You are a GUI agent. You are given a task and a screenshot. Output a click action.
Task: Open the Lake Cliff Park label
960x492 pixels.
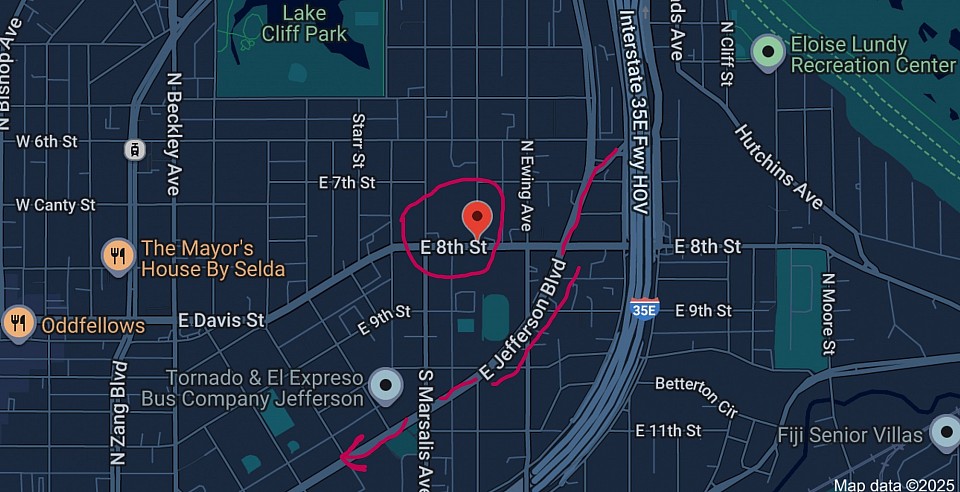(303, 23)
